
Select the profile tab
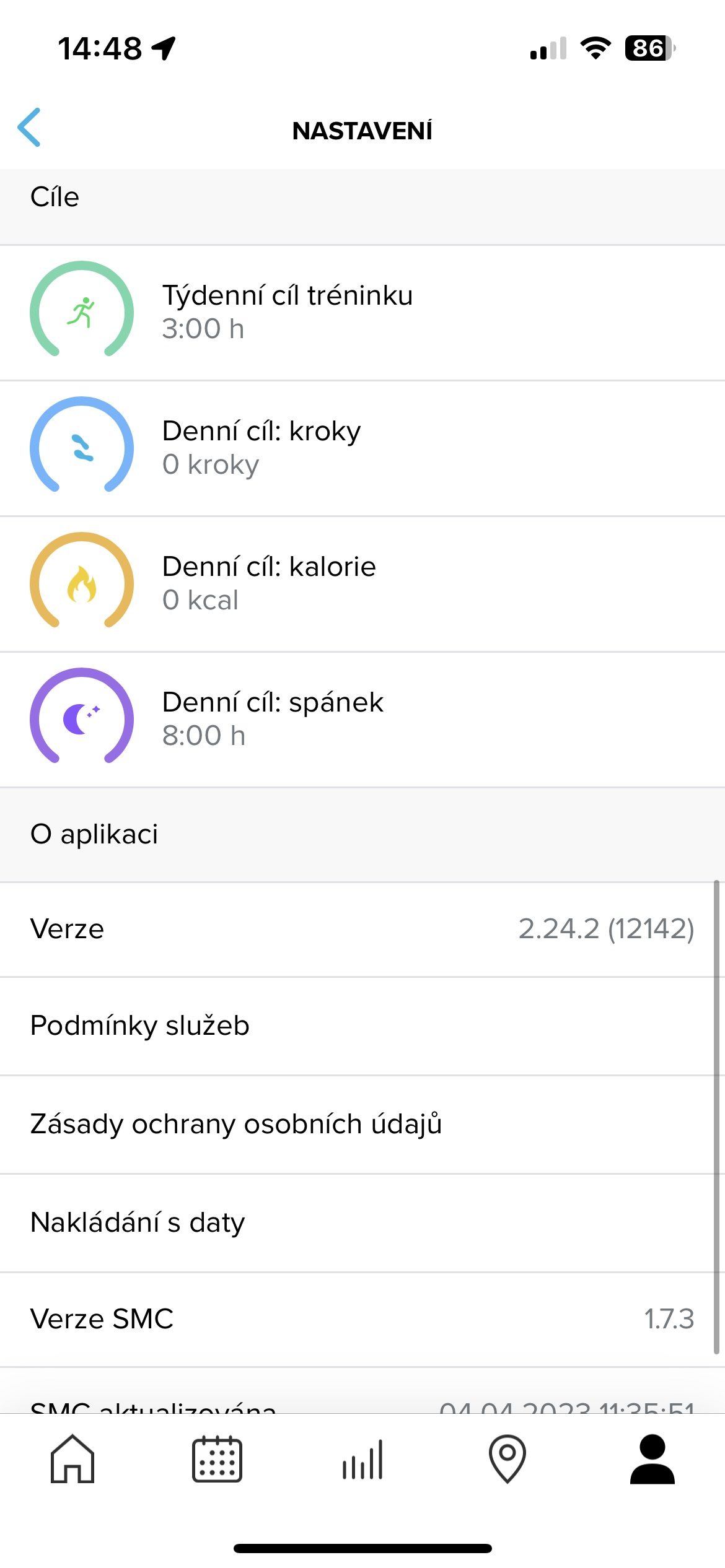click(x=652, y=1459)
